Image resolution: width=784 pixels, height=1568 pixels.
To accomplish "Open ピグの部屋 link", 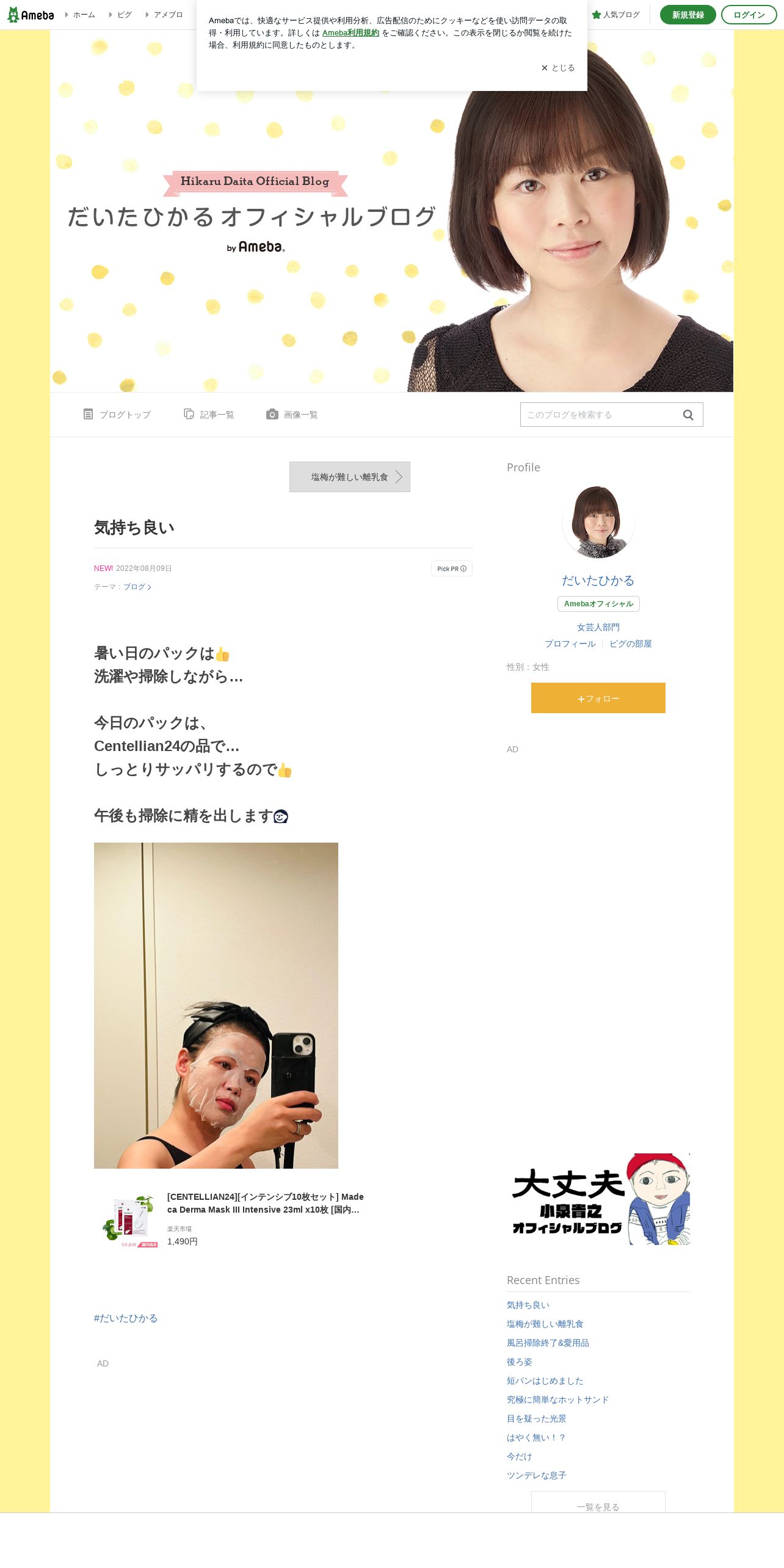I will pos(631,644).
